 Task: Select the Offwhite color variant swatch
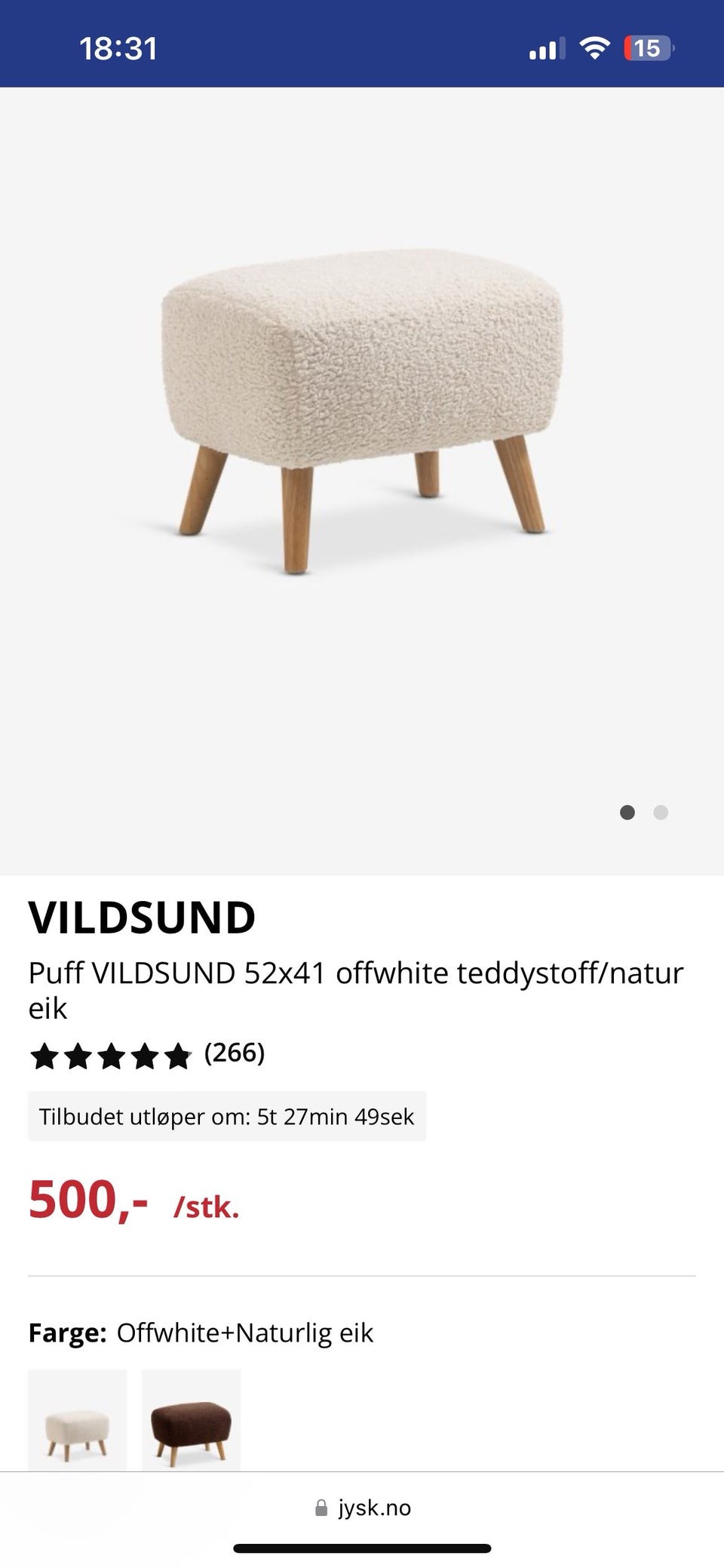tap(77, 1419)
